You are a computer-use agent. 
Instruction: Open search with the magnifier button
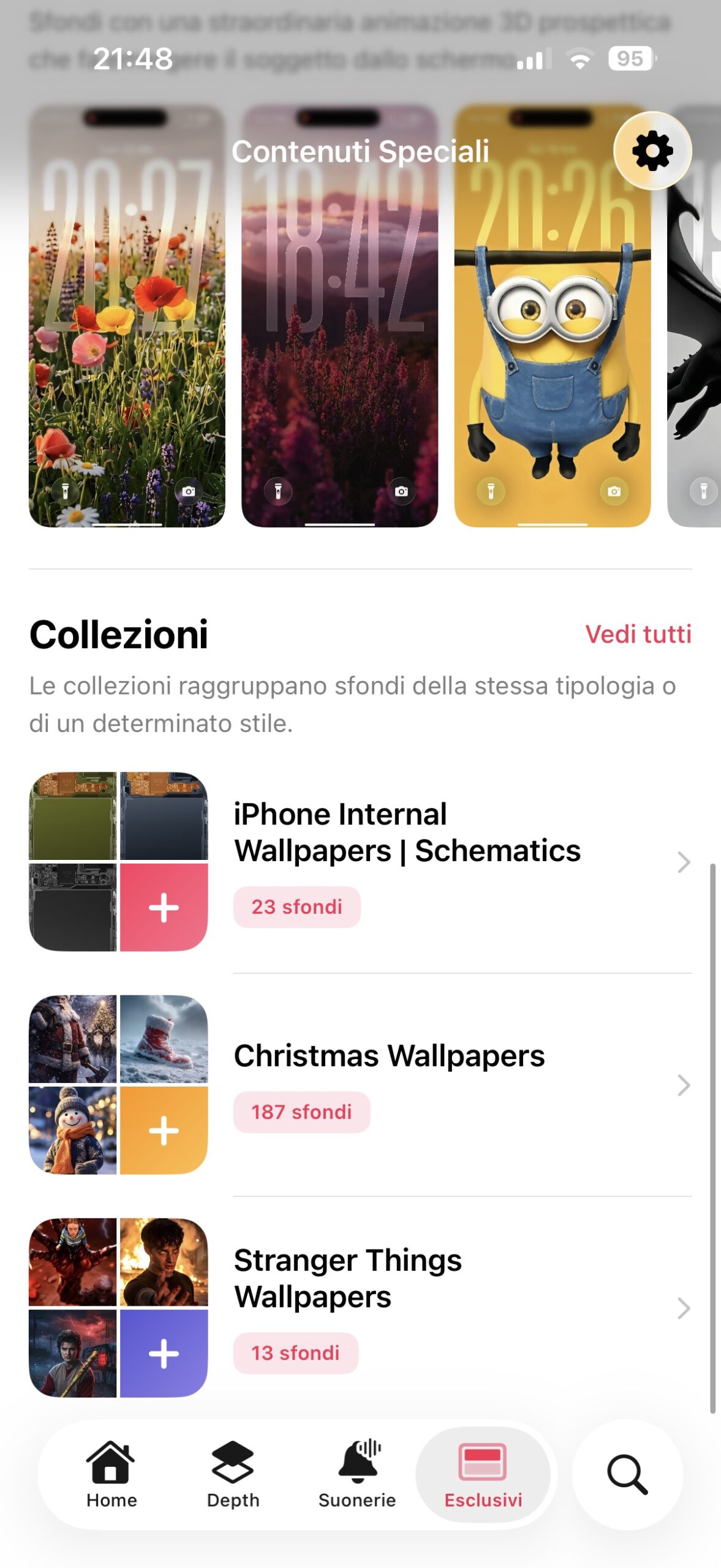click(x=627, y=1474)
